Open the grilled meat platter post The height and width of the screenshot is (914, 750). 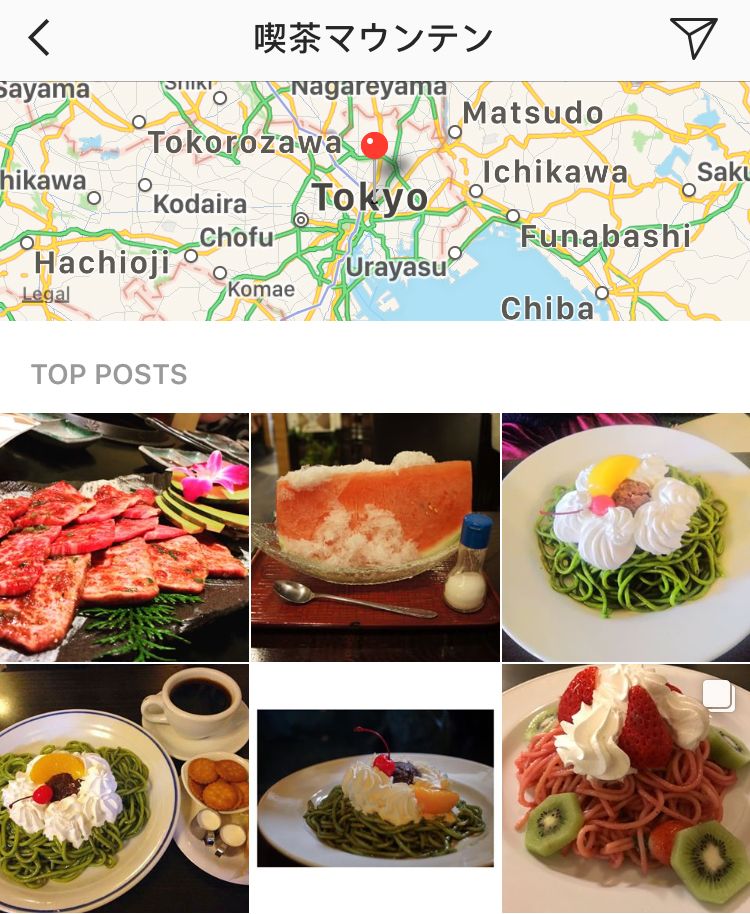(124, 537)
